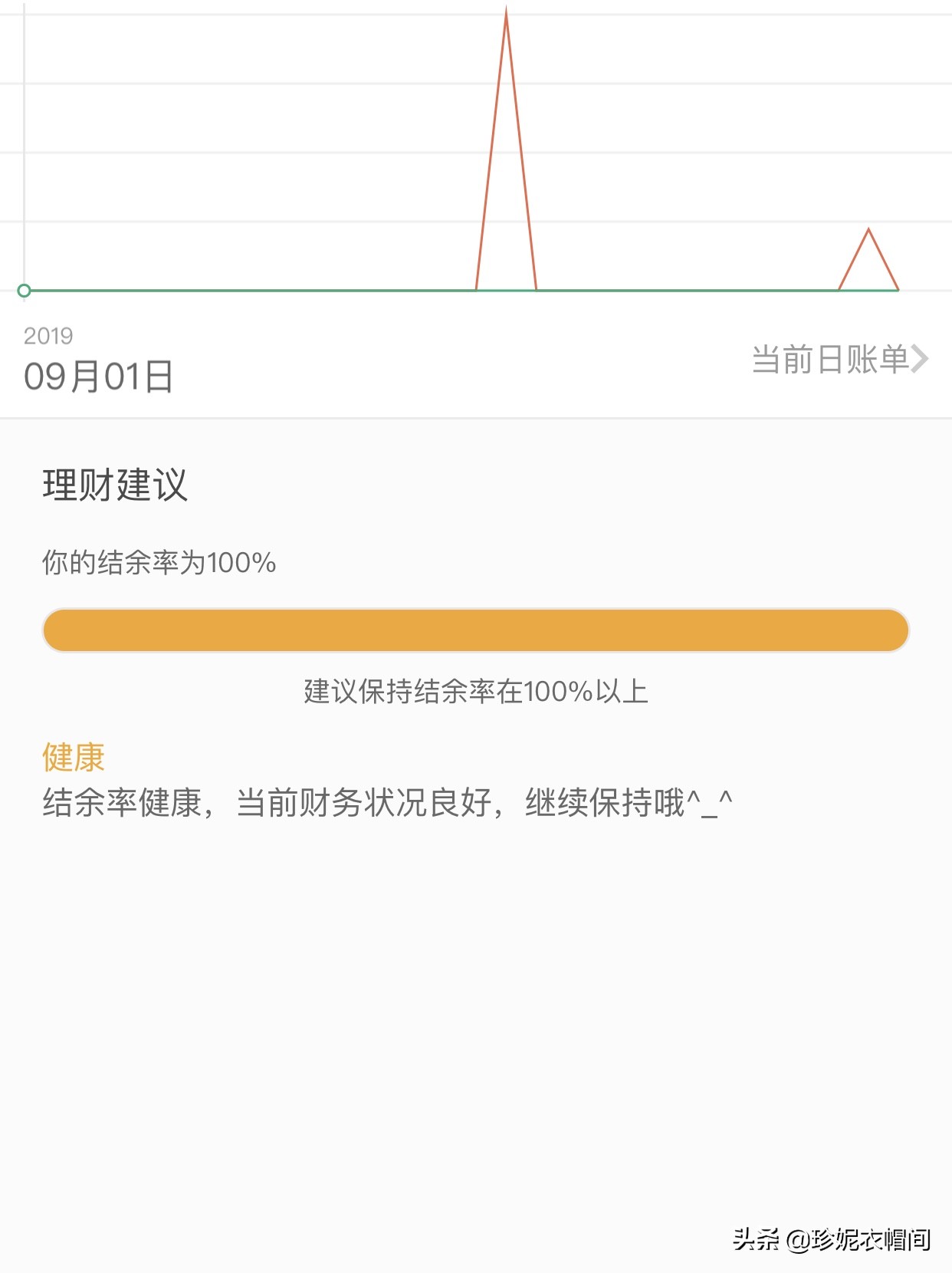Tap the orange balance rate progress bar
952x1273 pixels.
click(x=475, y=629)
